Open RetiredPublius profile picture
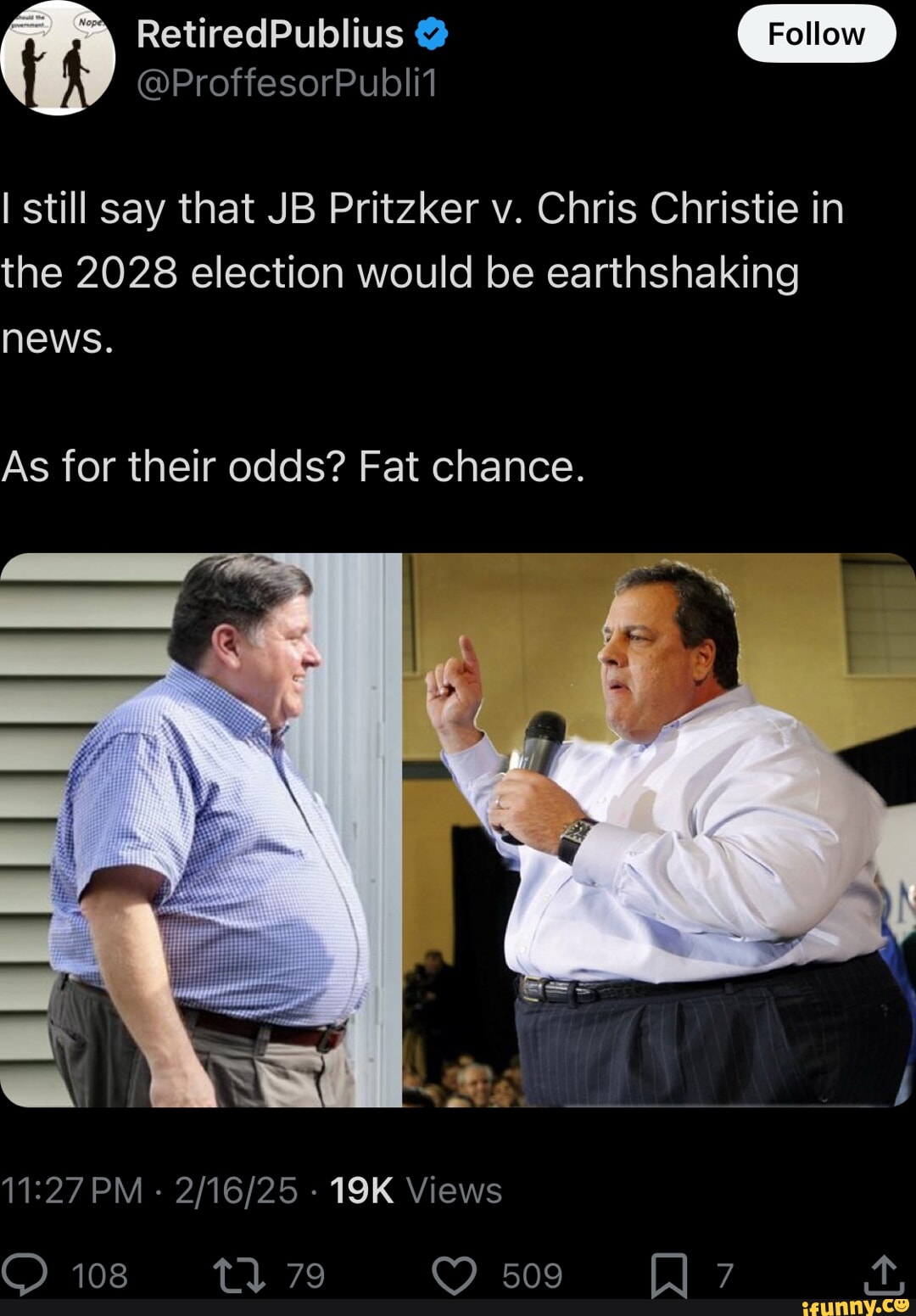 click(x=58, y=58)
